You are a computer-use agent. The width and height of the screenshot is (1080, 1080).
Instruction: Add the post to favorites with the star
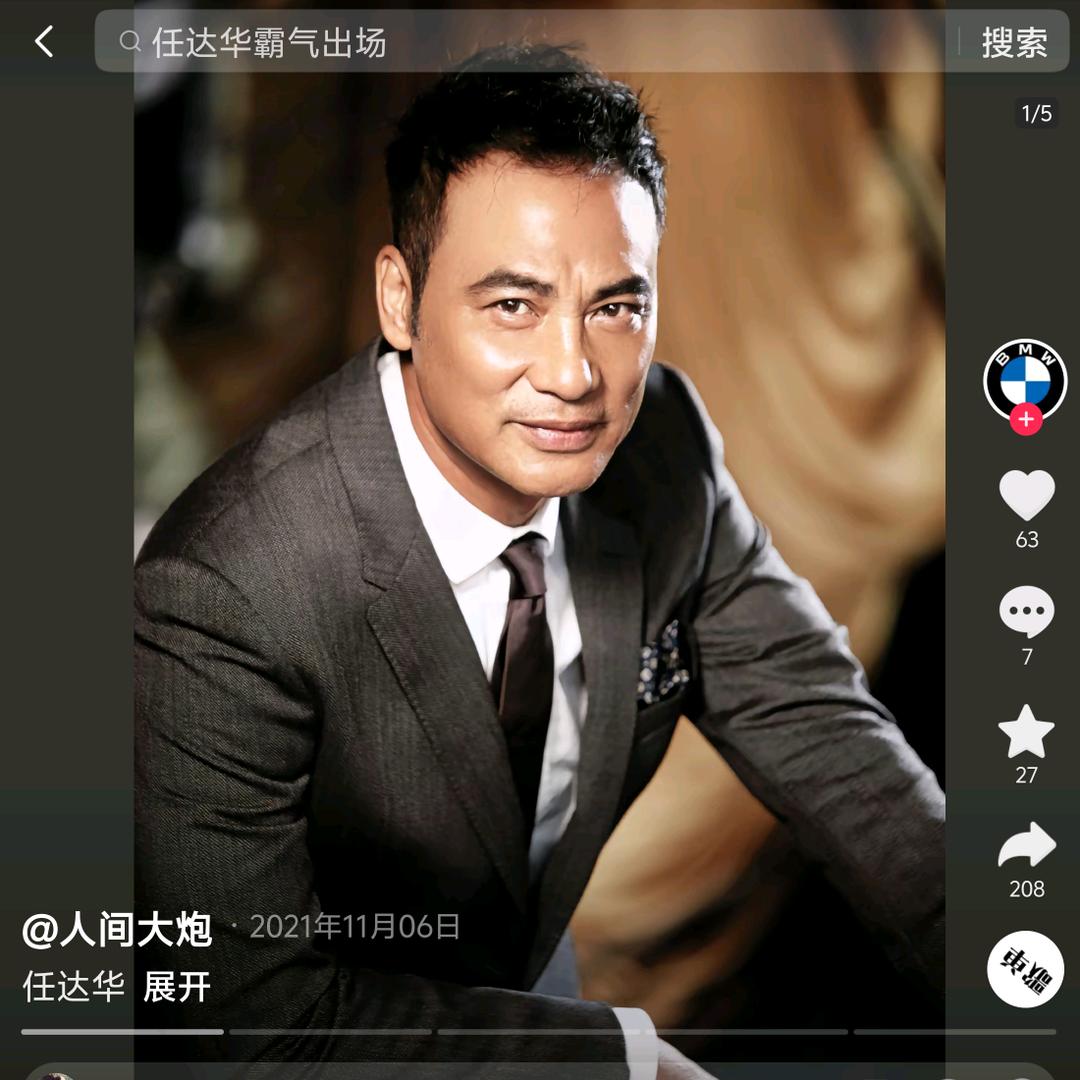click(x=1026, y=732)
